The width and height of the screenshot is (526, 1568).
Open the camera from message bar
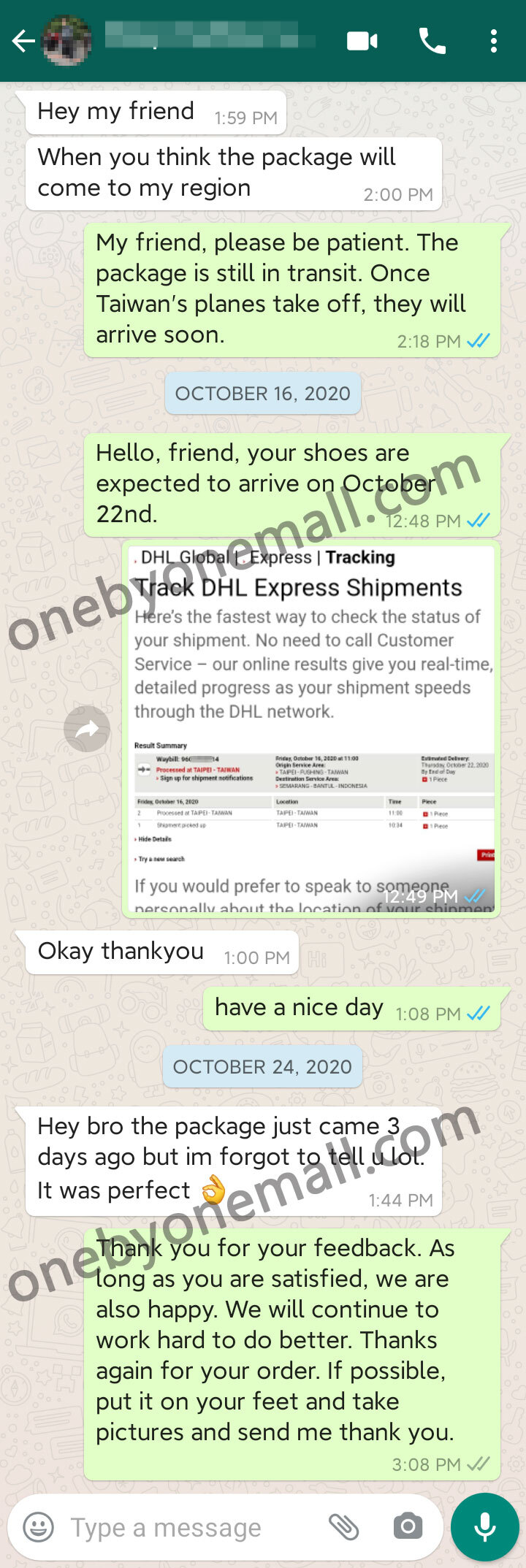click(408, 1526)
